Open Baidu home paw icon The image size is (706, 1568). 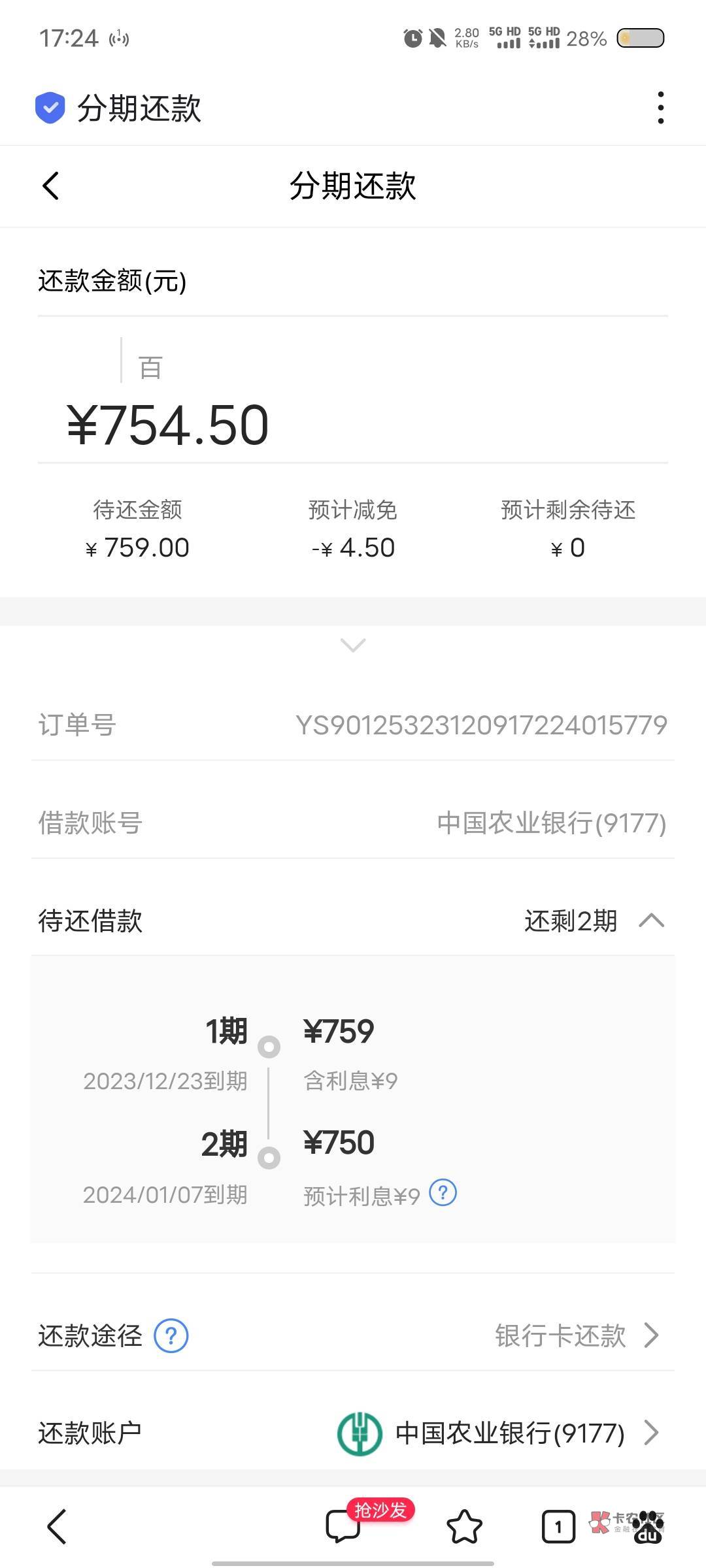tap(648, 1527)
